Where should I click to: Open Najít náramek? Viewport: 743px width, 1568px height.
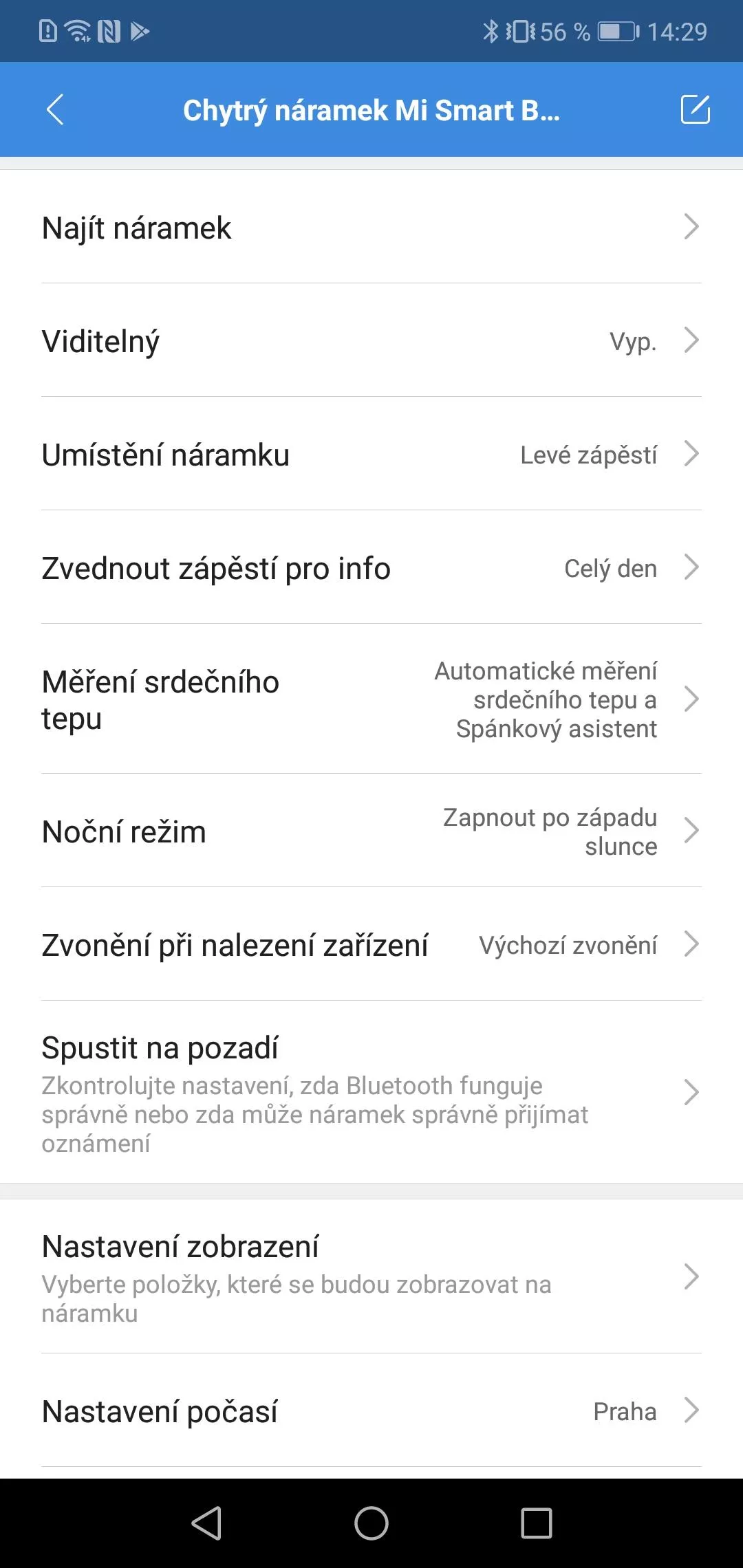371,227
